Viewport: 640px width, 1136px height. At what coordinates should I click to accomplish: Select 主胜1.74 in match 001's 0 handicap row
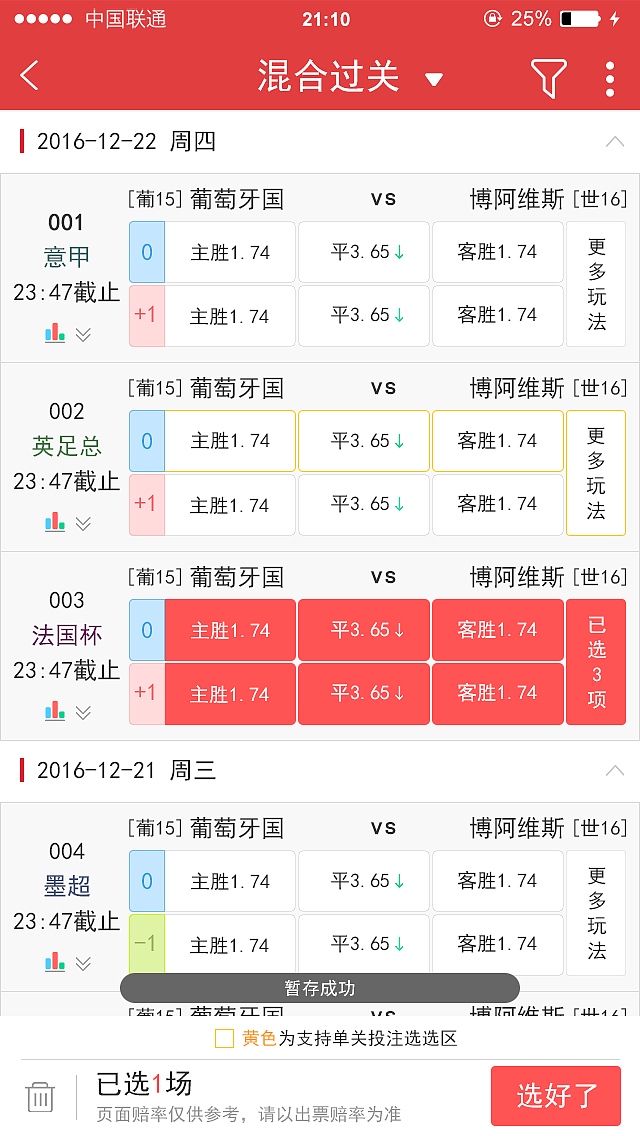click(x=230, y=252)
